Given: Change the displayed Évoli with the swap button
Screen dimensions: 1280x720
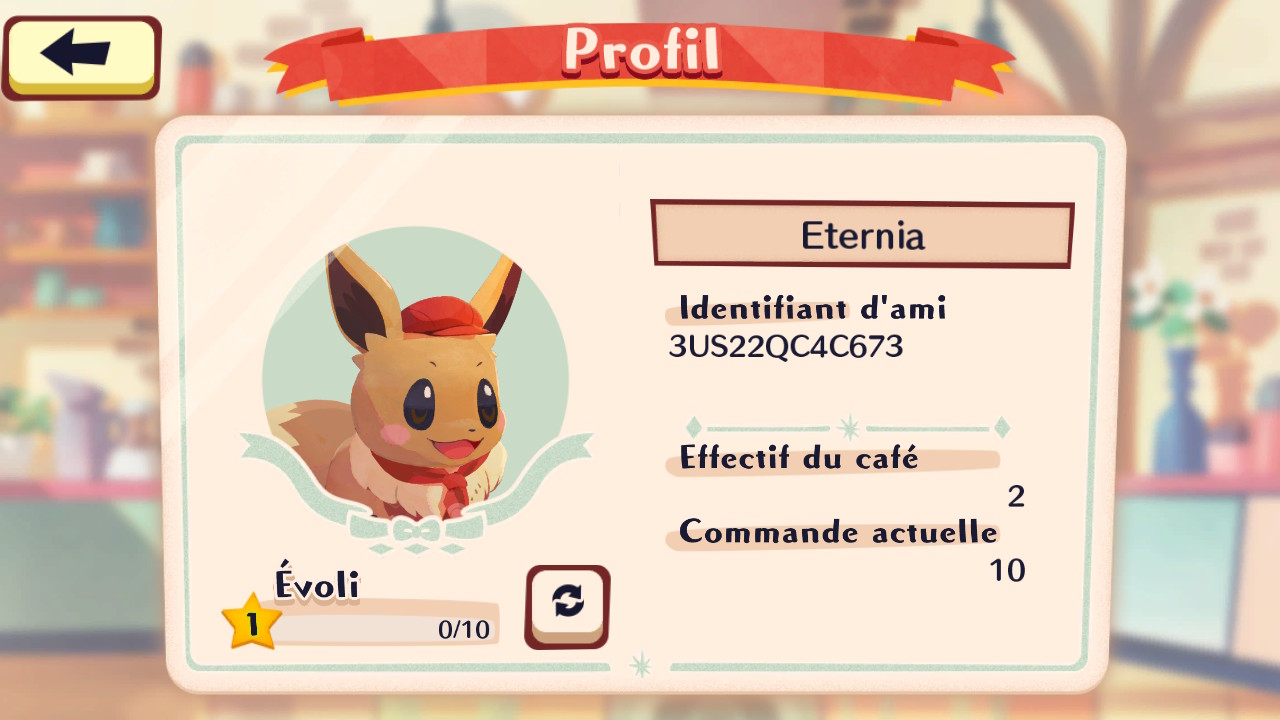Looking at the screenshot, I should click(x=567, y=604).
